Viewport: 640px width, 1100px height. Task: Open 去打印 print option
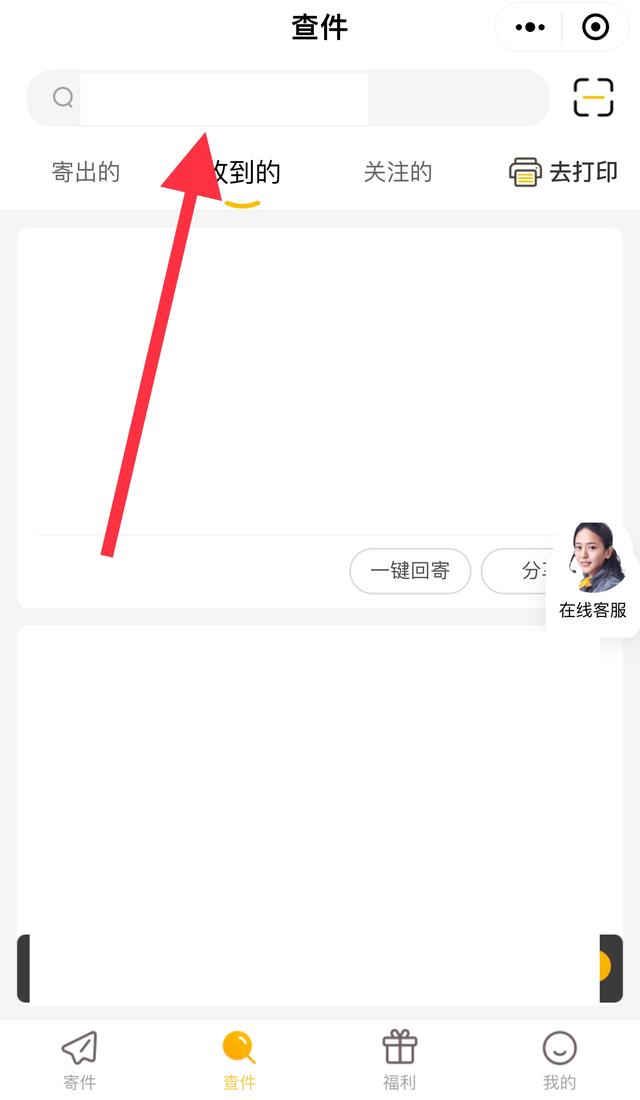click(564, 172)
